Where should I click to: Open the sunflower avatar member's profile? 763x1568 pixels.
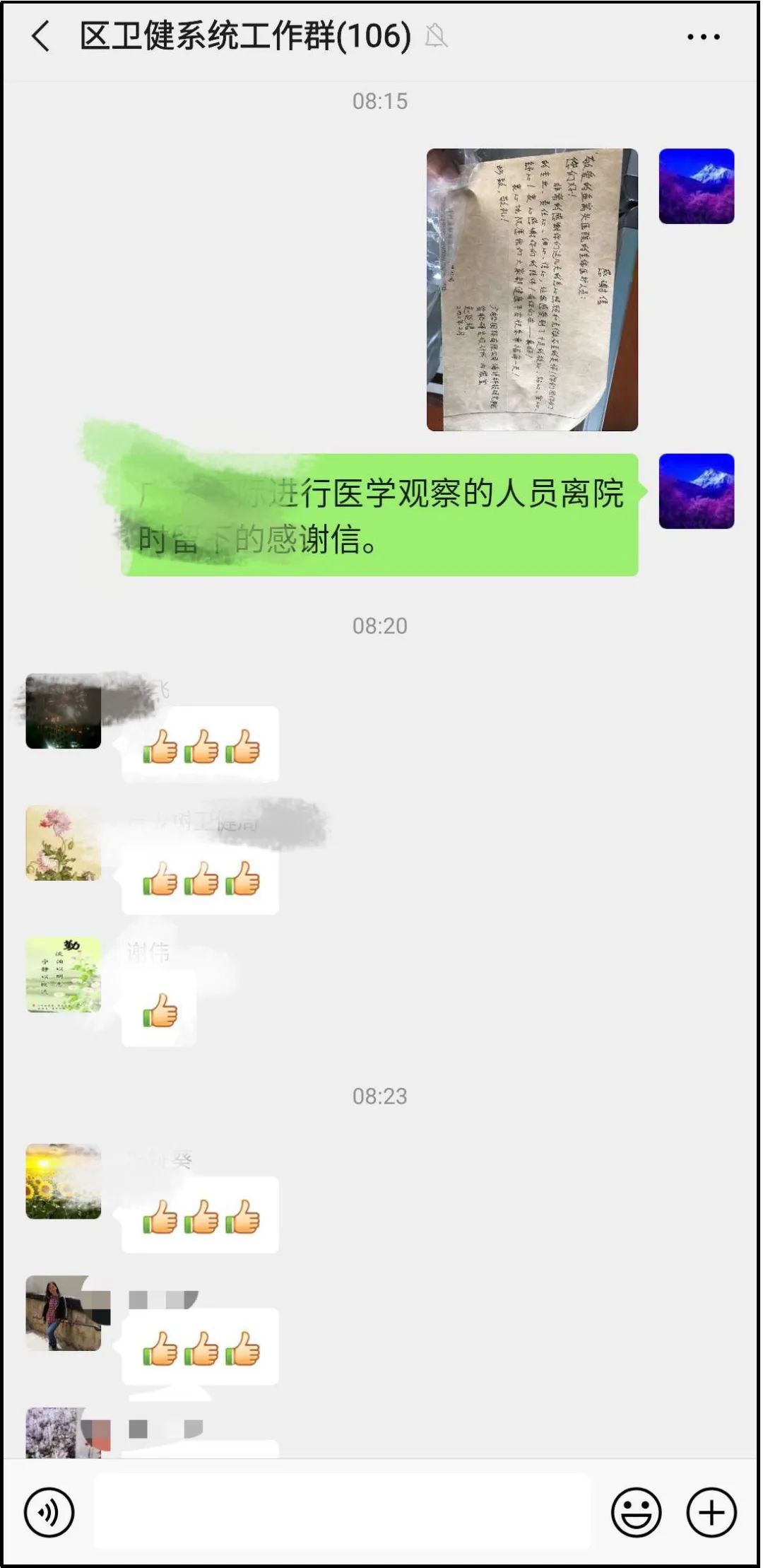coord(63,1181)
